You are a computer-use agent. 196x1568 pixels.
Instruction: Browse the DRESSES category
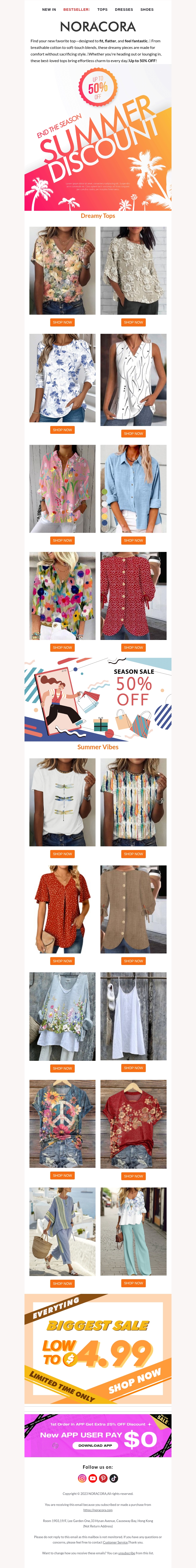(x=124, y=10)
